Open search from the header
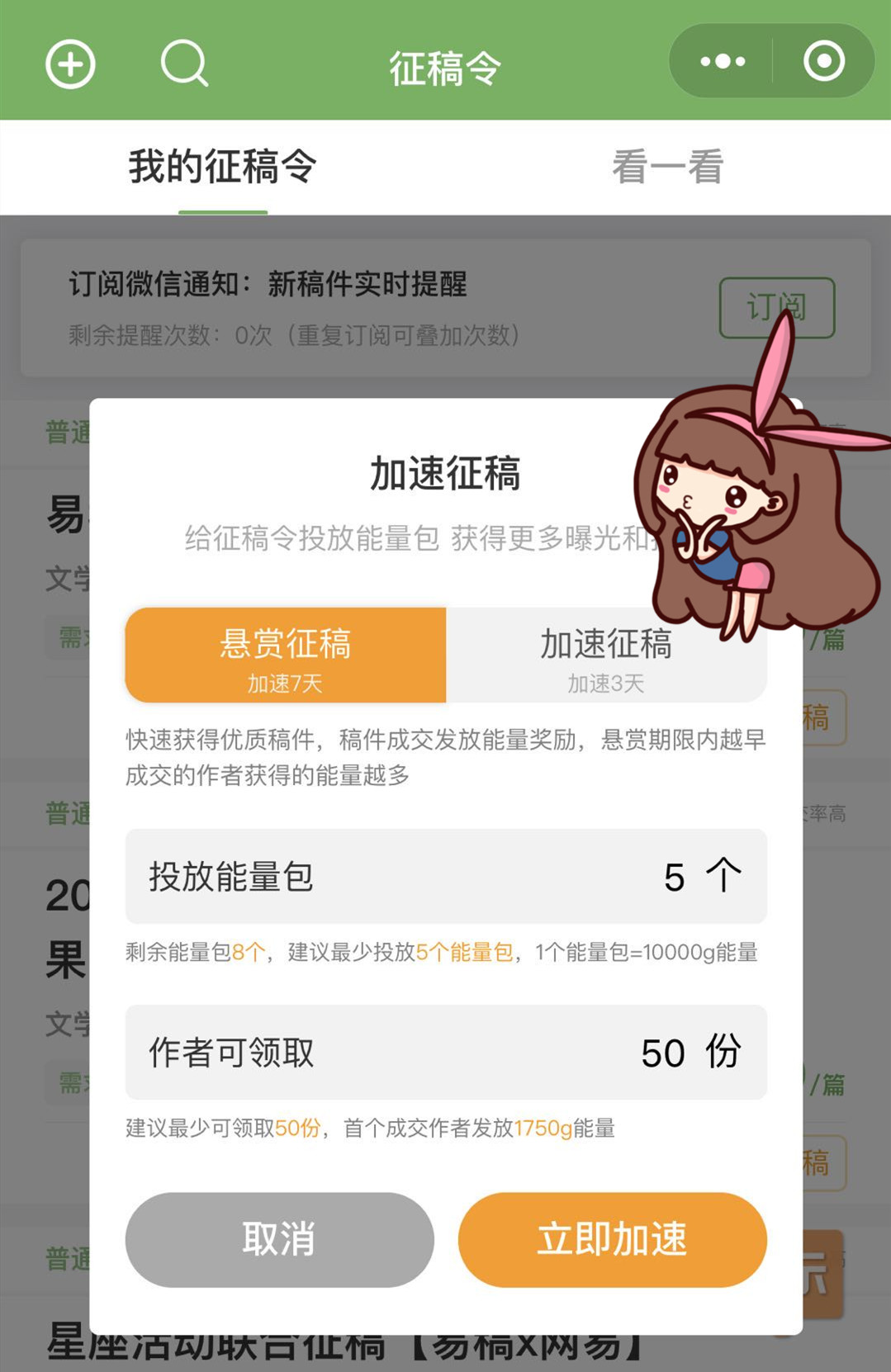891x1372 pixels. click(184, 64)
